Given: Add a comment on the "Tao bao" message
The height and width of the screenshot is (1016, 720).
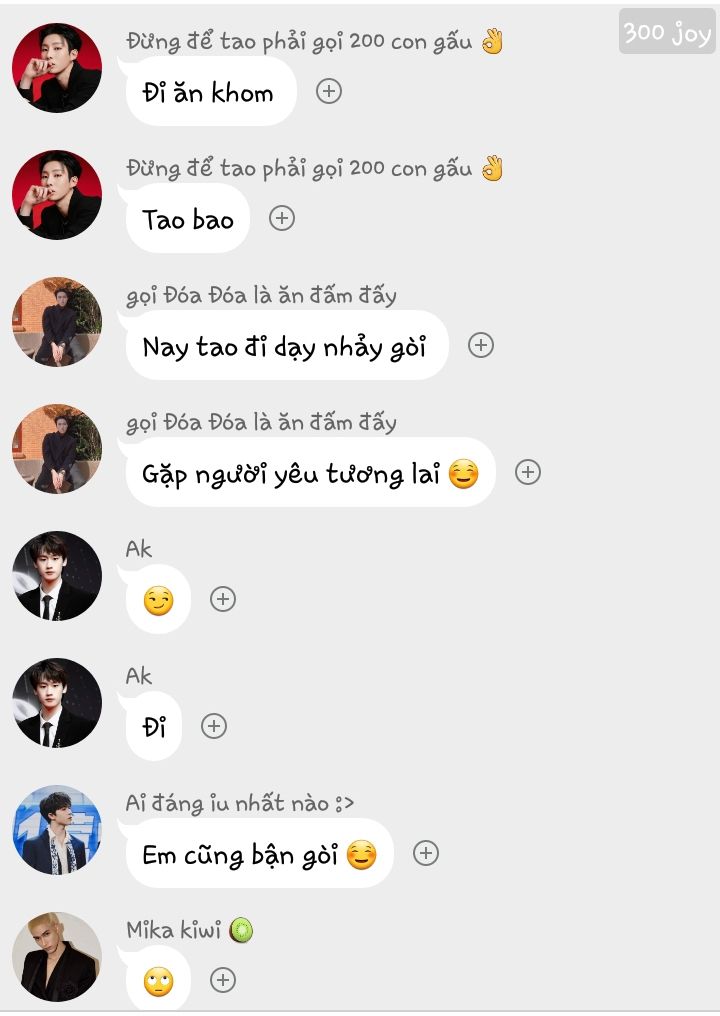Looking at the screenshot, I should tap(282, 218).
